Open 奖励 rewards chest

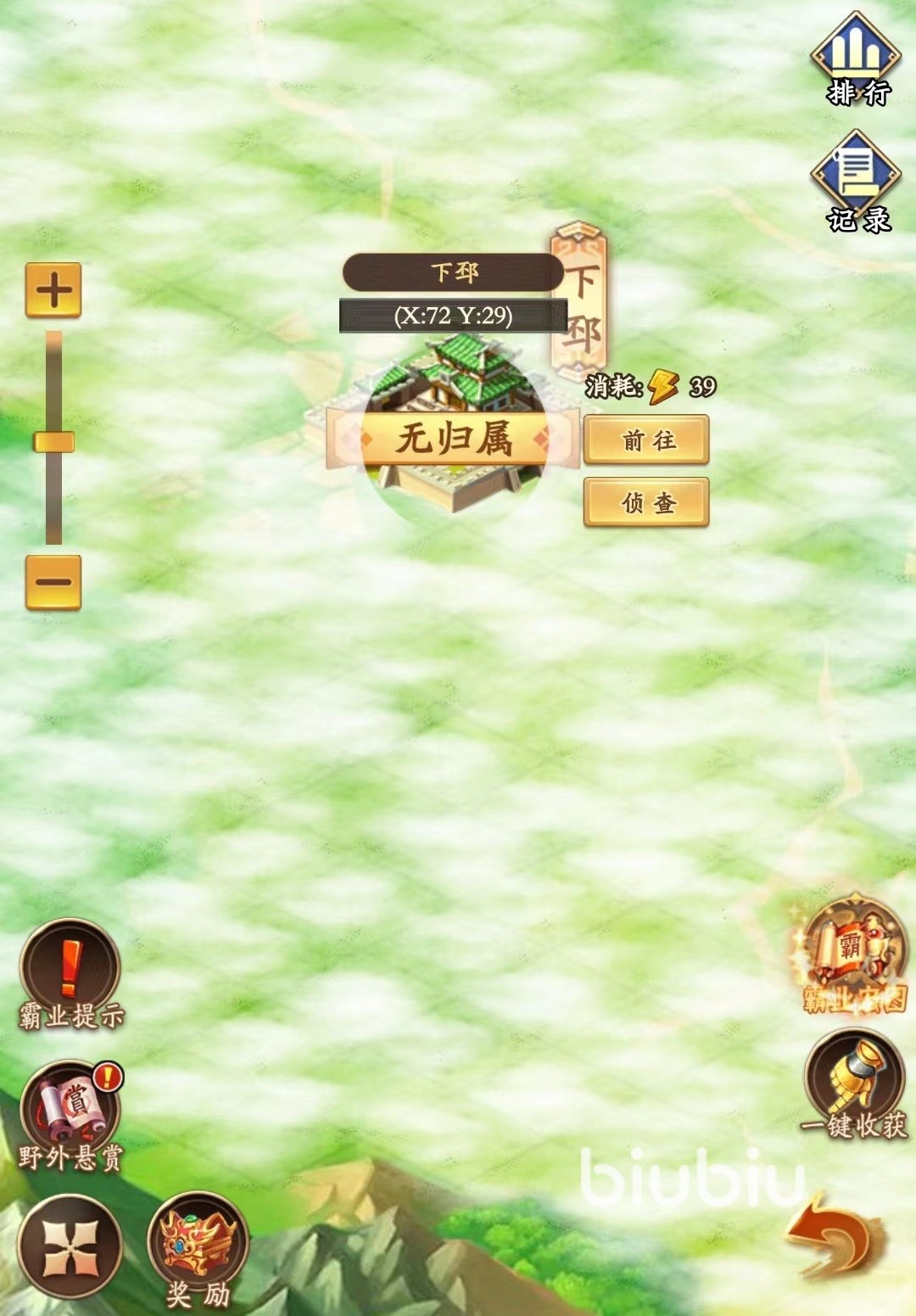pyautogui.click(x=198, y=1247)
